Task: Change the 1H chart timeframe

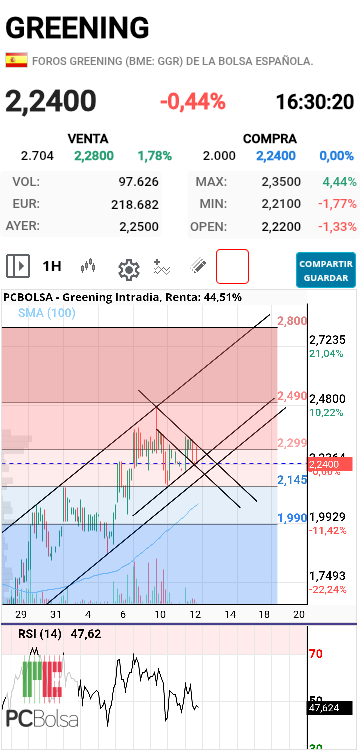Action: point(52,266)
